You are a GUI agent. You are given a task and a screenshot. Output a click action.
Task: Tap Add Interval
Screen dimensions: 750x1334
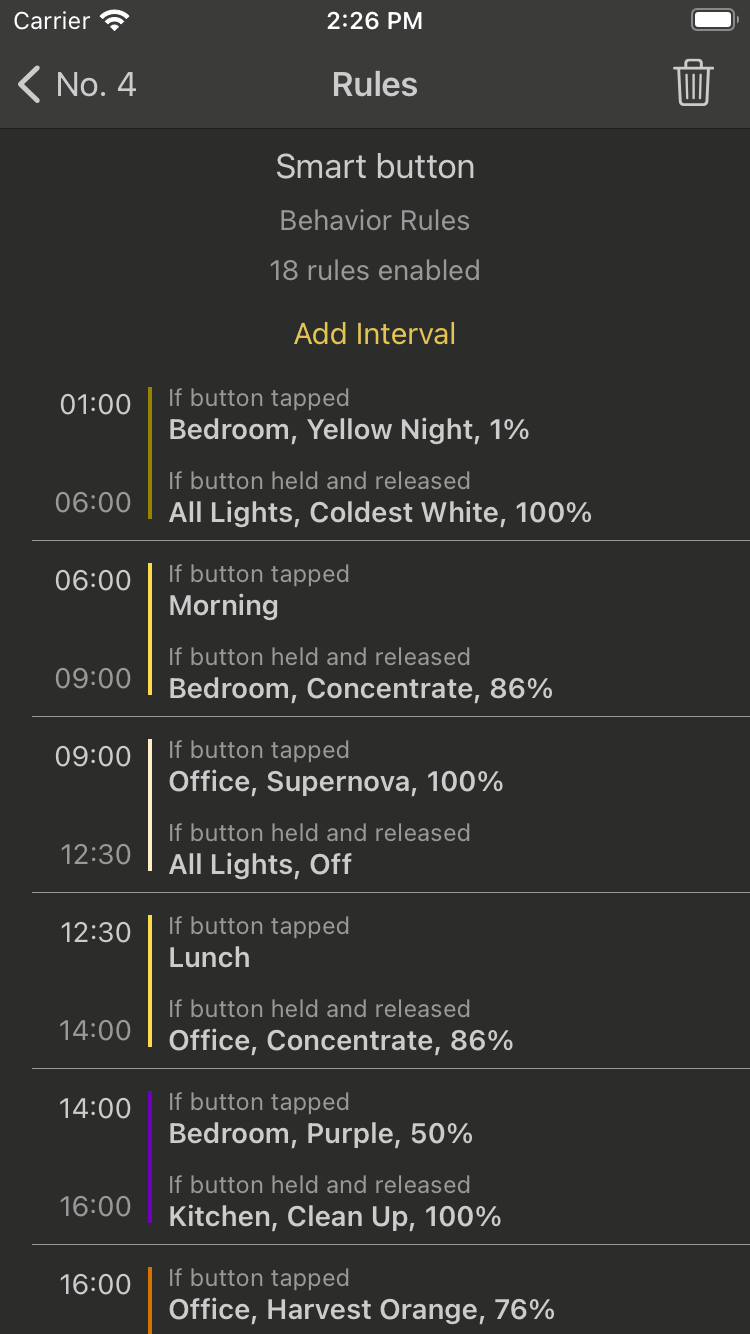coord(375,334)
